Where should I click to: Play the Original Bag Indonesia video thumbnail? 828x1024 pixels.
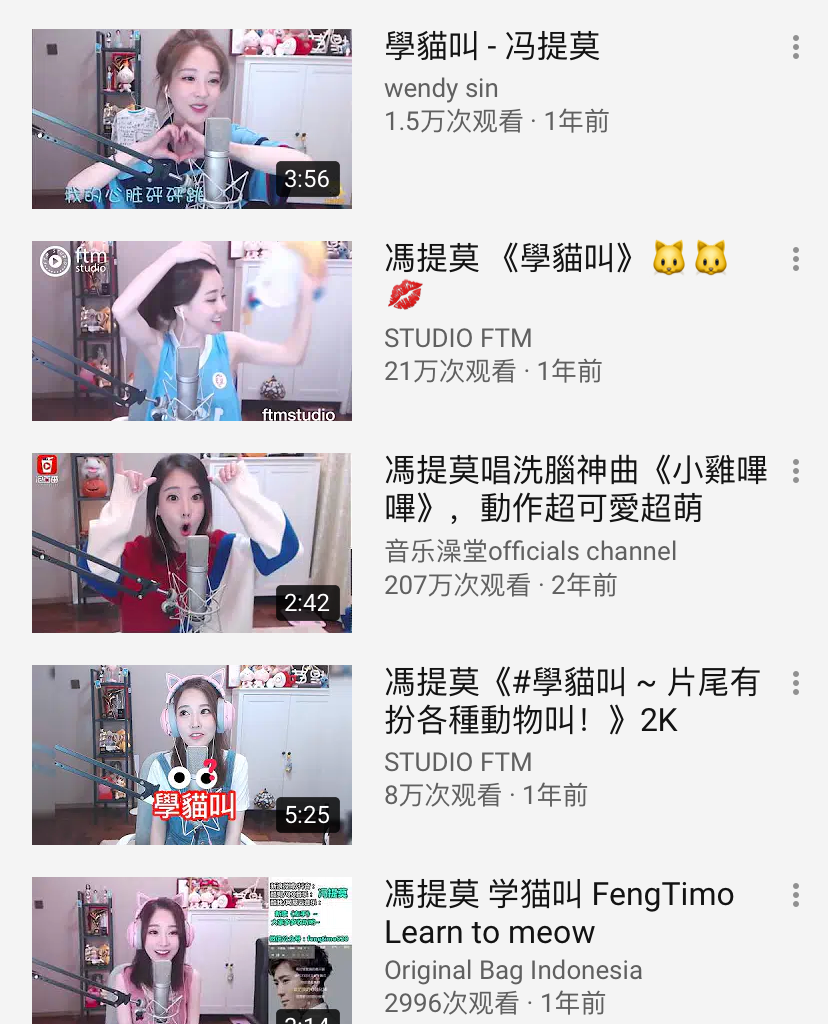click(192, 950)
